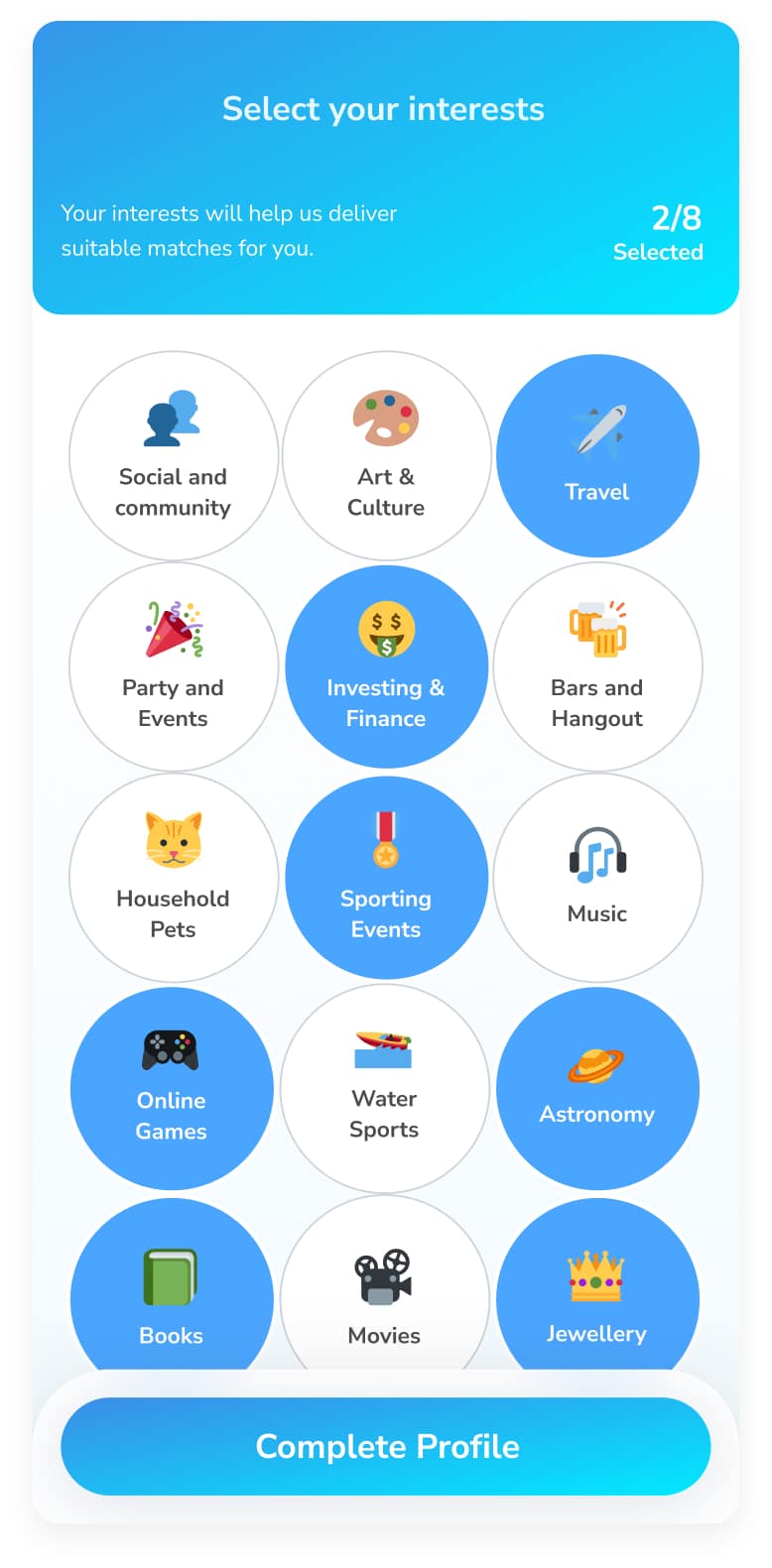This screenshot has height=1568, width=772.
Task: Tap the Music interest bubble
Action: (x=597, y=878)
